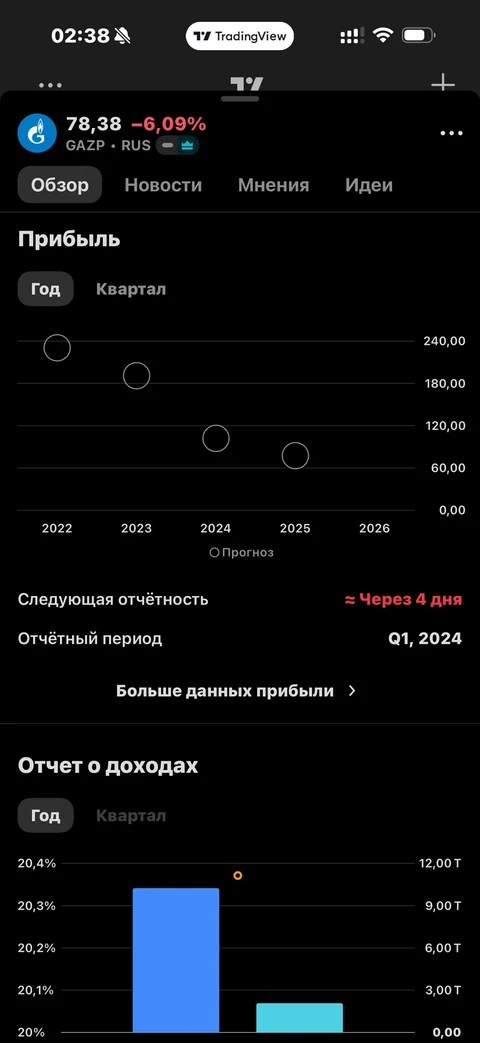The height and width of the screenshot is (1043, 480).
Task: Select the Обзор tab
Action: click(x=60, y=185)
